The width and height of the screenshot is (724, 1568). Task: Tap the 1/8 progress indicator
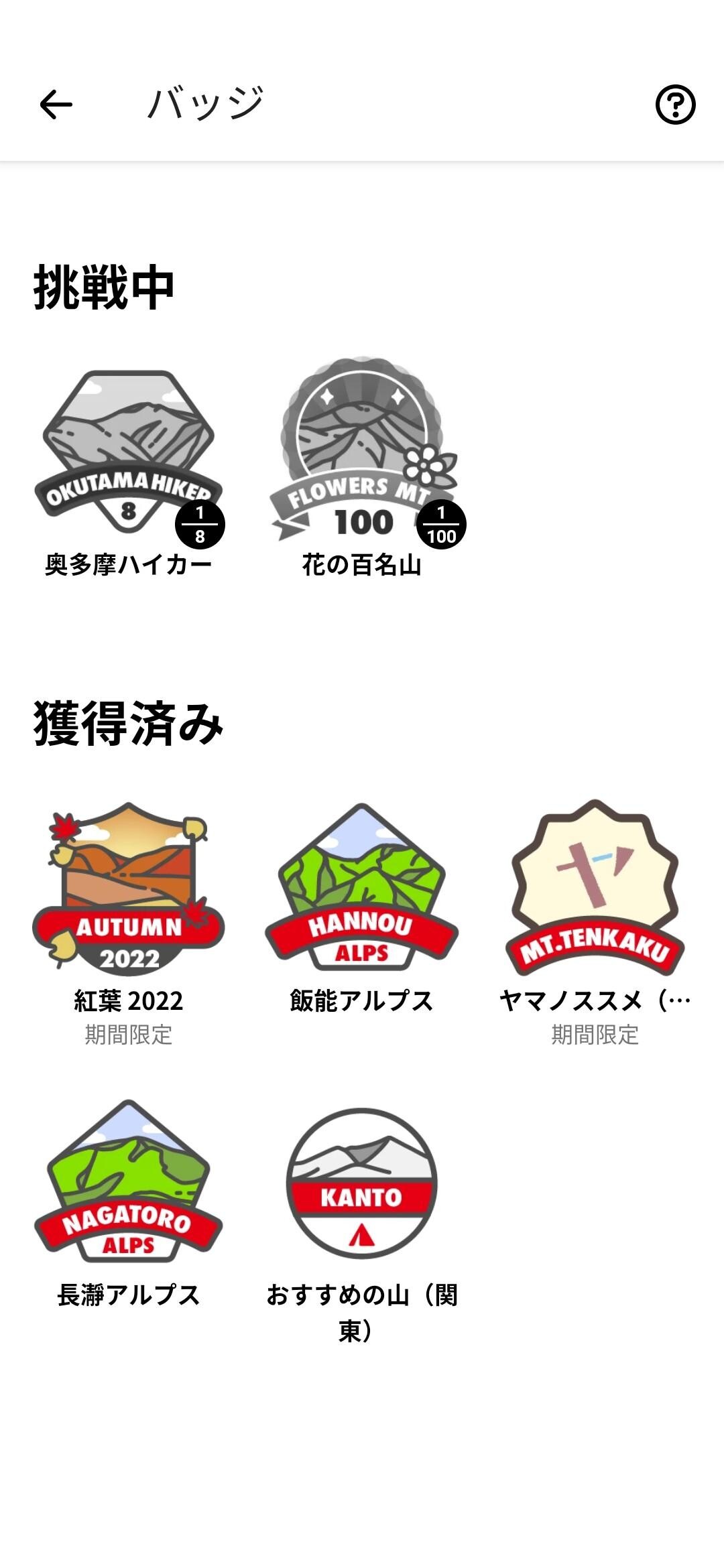(x=200, y=525)
